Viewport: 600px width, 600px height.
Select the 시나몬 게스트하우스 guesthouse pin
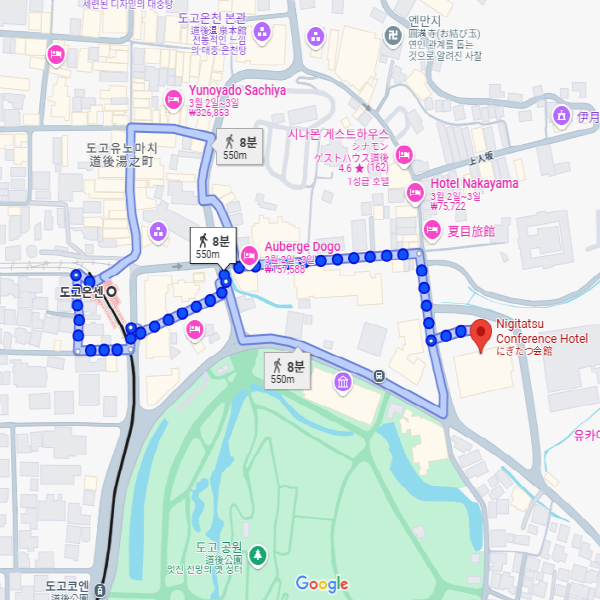point(404,155)
